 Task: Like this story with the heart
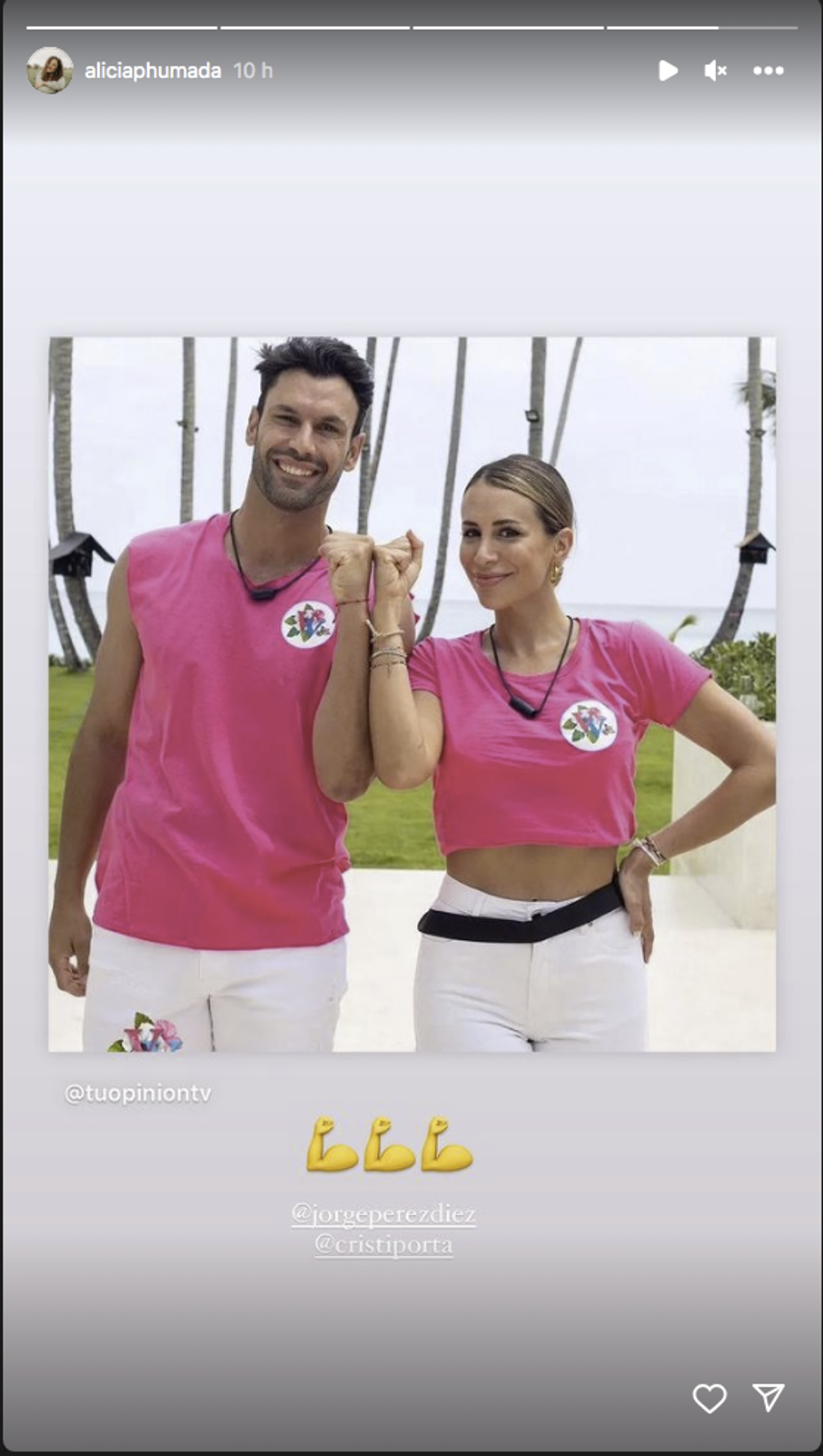pos(709,1398)
